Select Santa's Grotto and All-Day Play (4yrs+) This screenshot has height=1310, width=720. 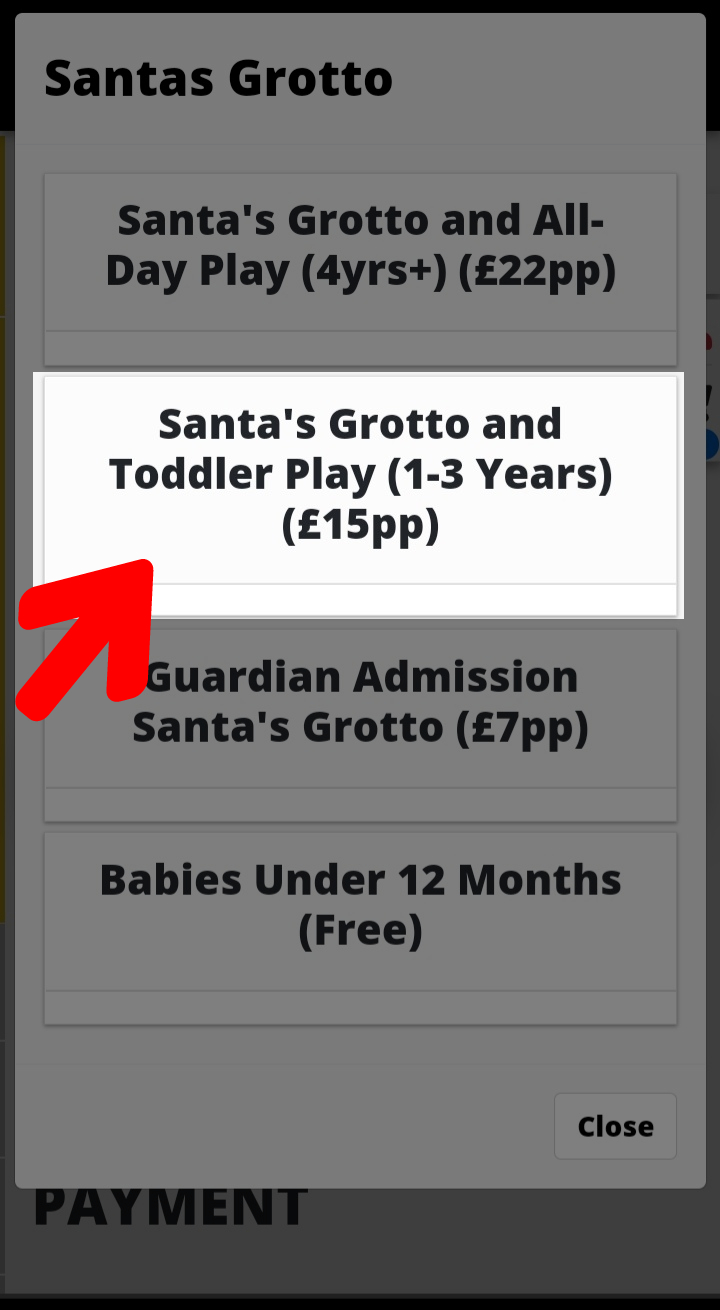coord(360,246)
